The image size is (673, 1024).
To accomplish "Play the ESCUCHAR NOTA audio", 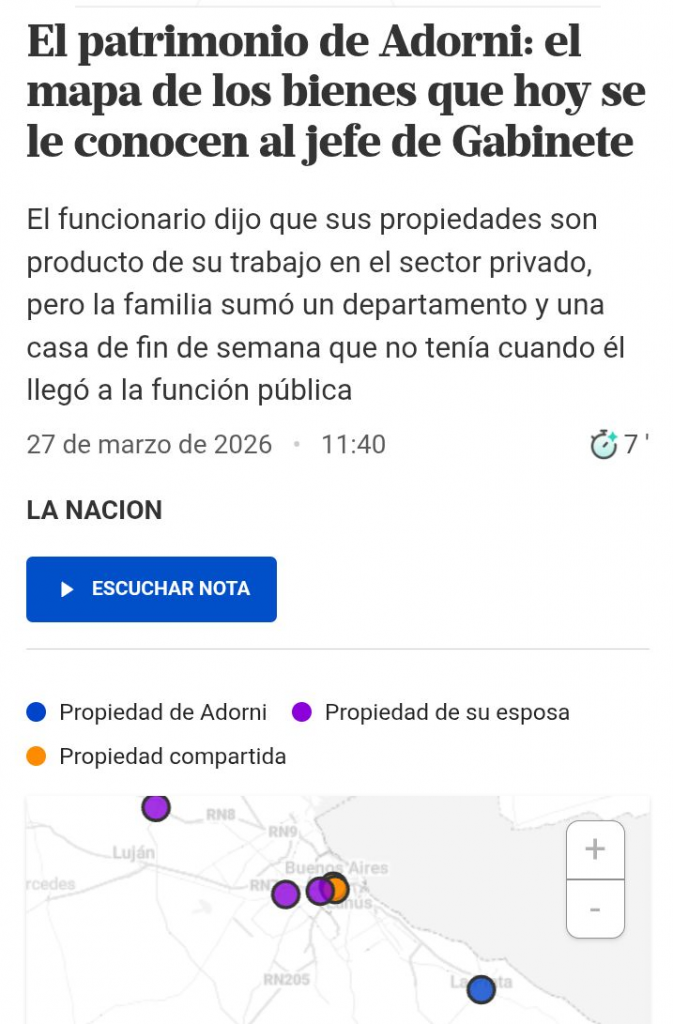I will [x=151, y=589].
